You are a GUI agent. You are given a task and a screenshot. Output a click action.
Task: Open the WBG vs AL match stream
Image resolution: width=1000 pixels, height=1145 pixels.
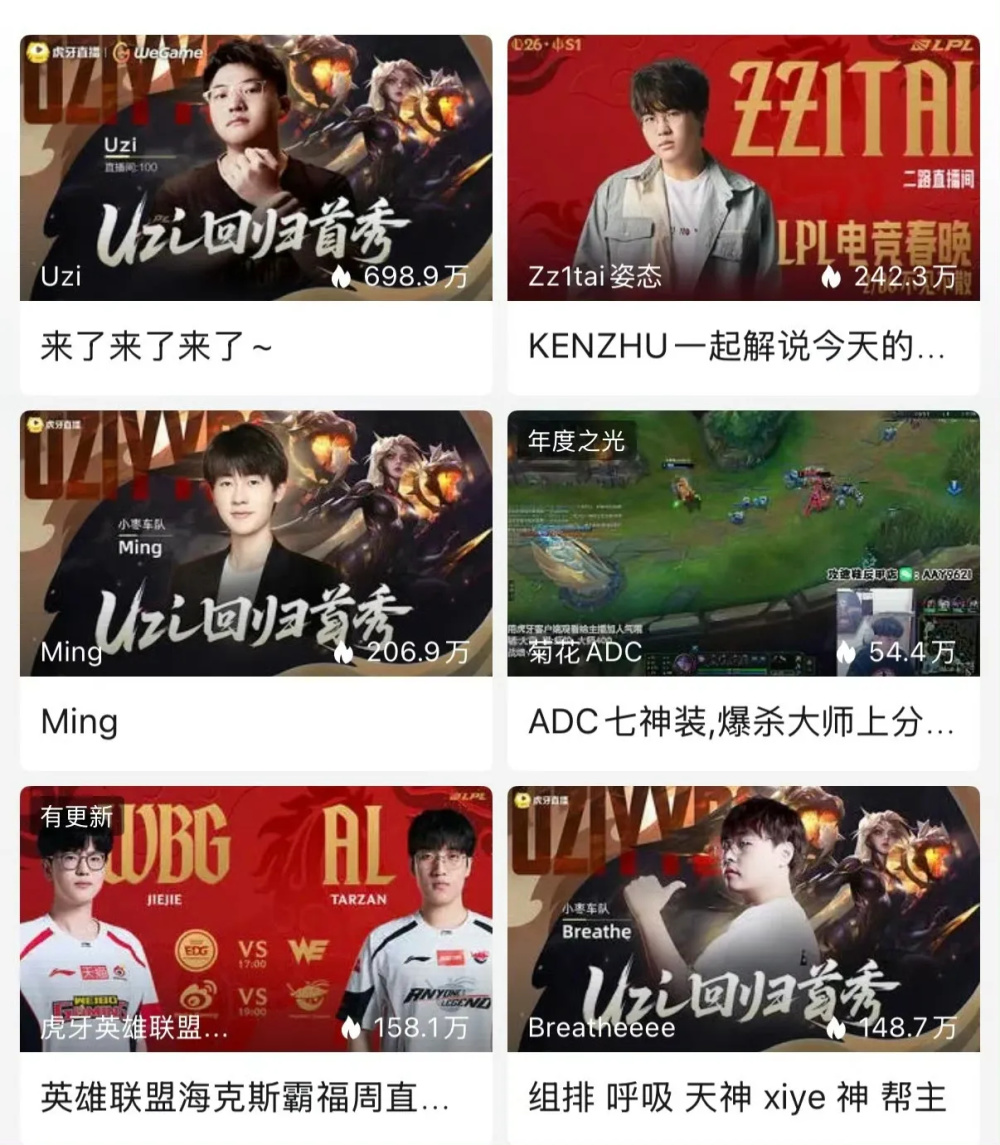(255, 910)
